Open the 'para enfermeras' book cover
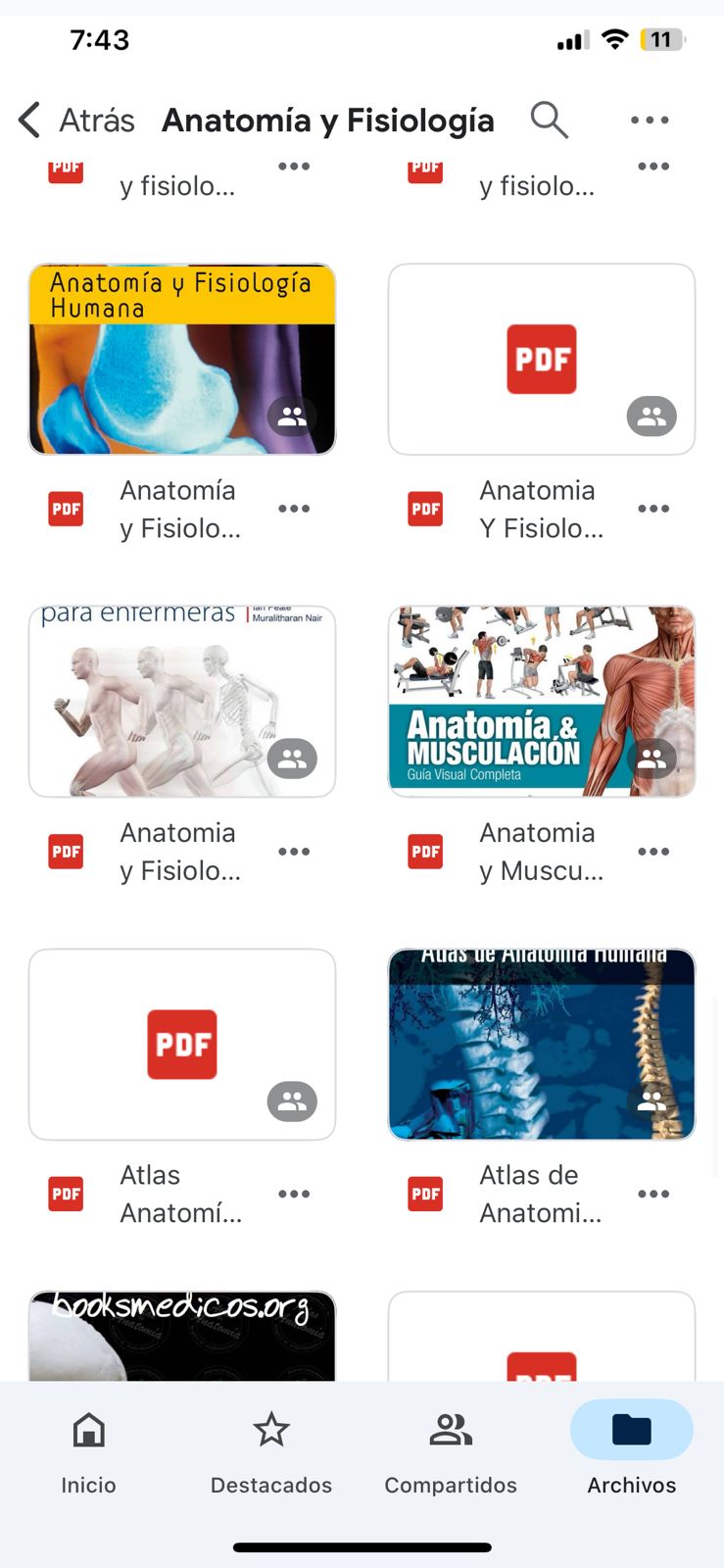This screenshot has height=1568, width=724. [x=182, y=701]
